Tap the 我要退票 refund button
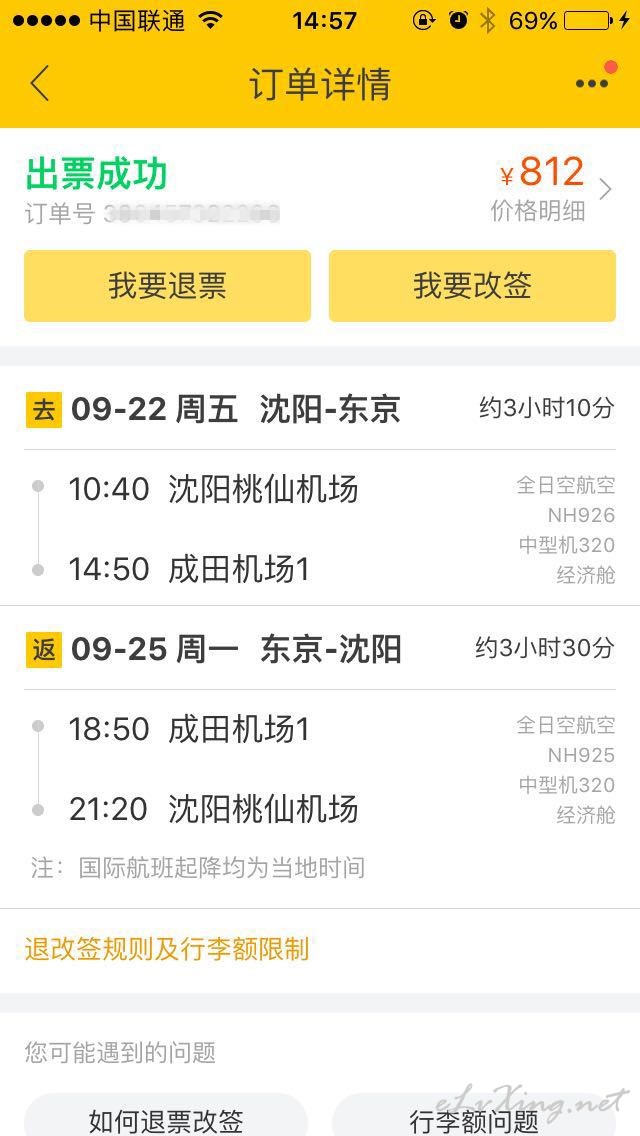This screenshot has height=1136, width=640. click(167, 285)
